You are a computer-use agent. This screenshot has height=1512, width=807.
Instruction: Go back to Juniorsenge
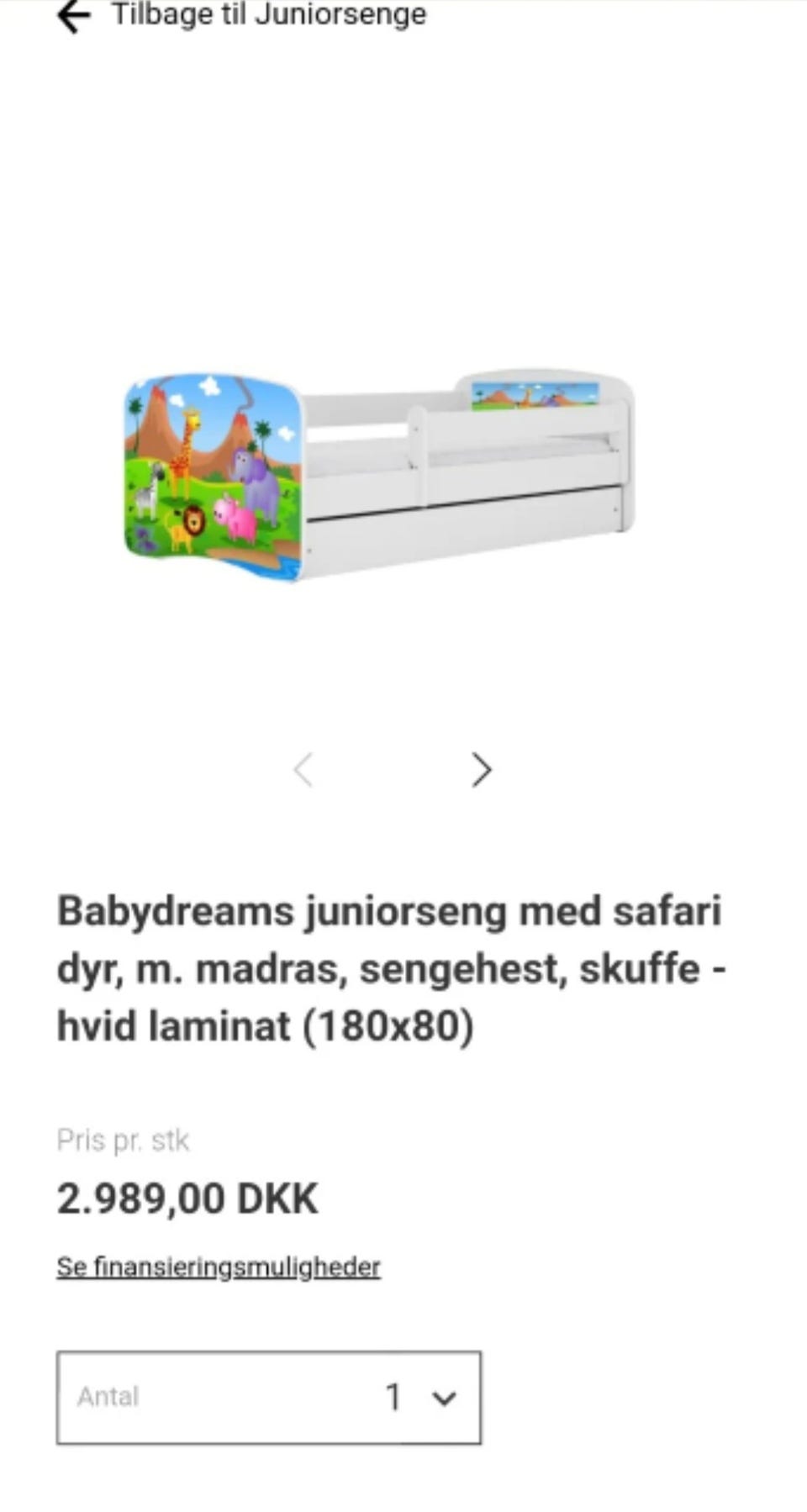click(242, 15)
